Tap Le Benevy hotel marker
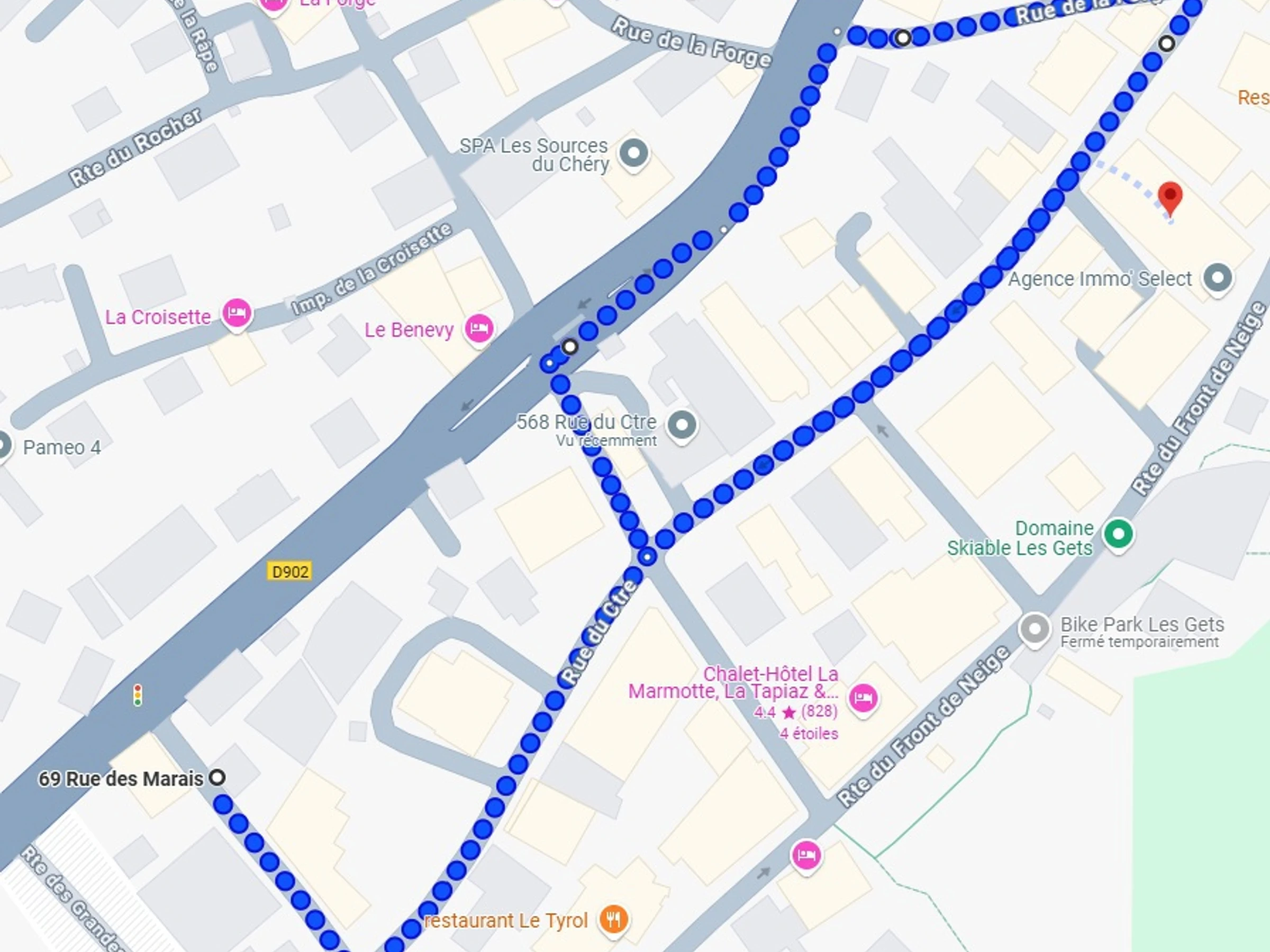The height and width of the screenshot is (952, 1270). tap(479, 328)
